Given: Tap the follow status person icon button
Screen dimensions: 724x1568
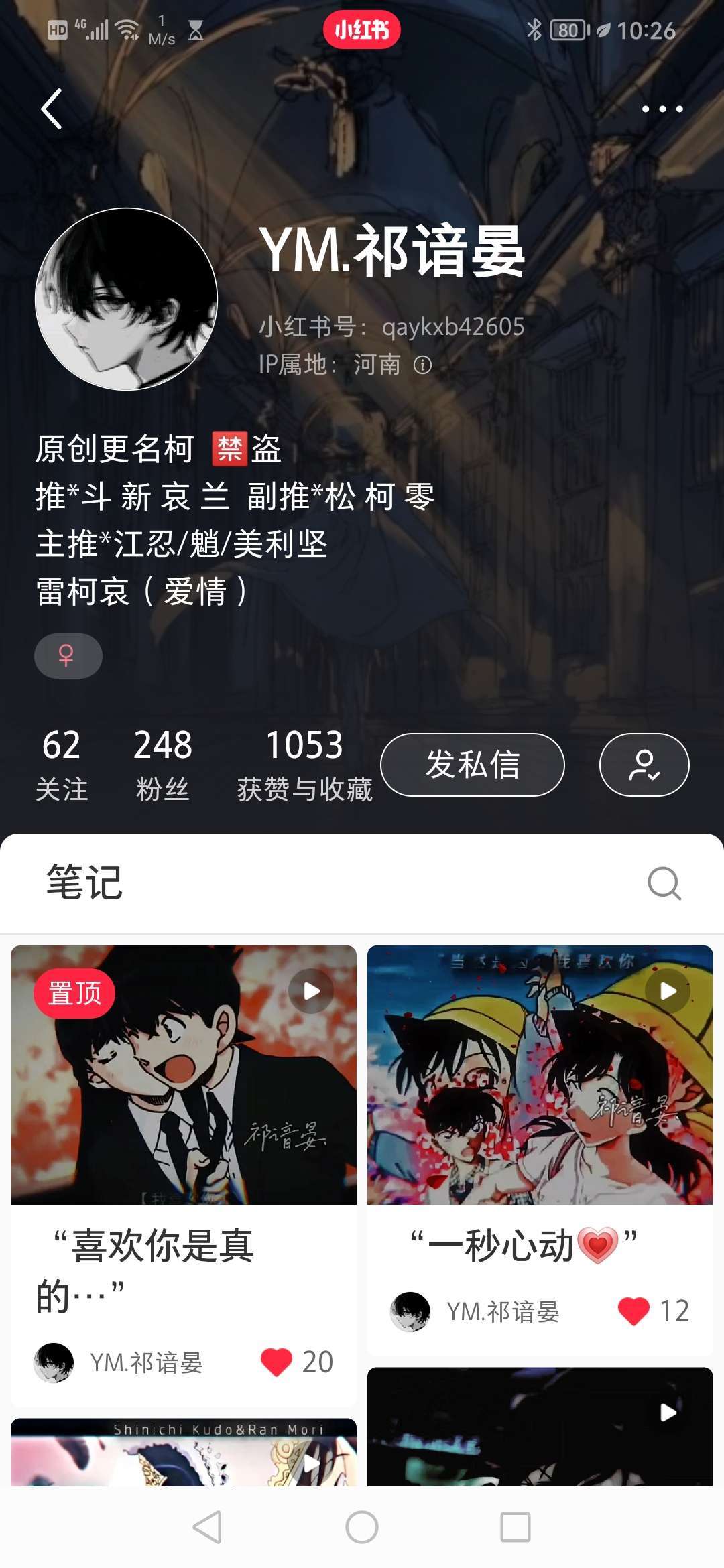Looking at the screenshot, I should (644, 765).
